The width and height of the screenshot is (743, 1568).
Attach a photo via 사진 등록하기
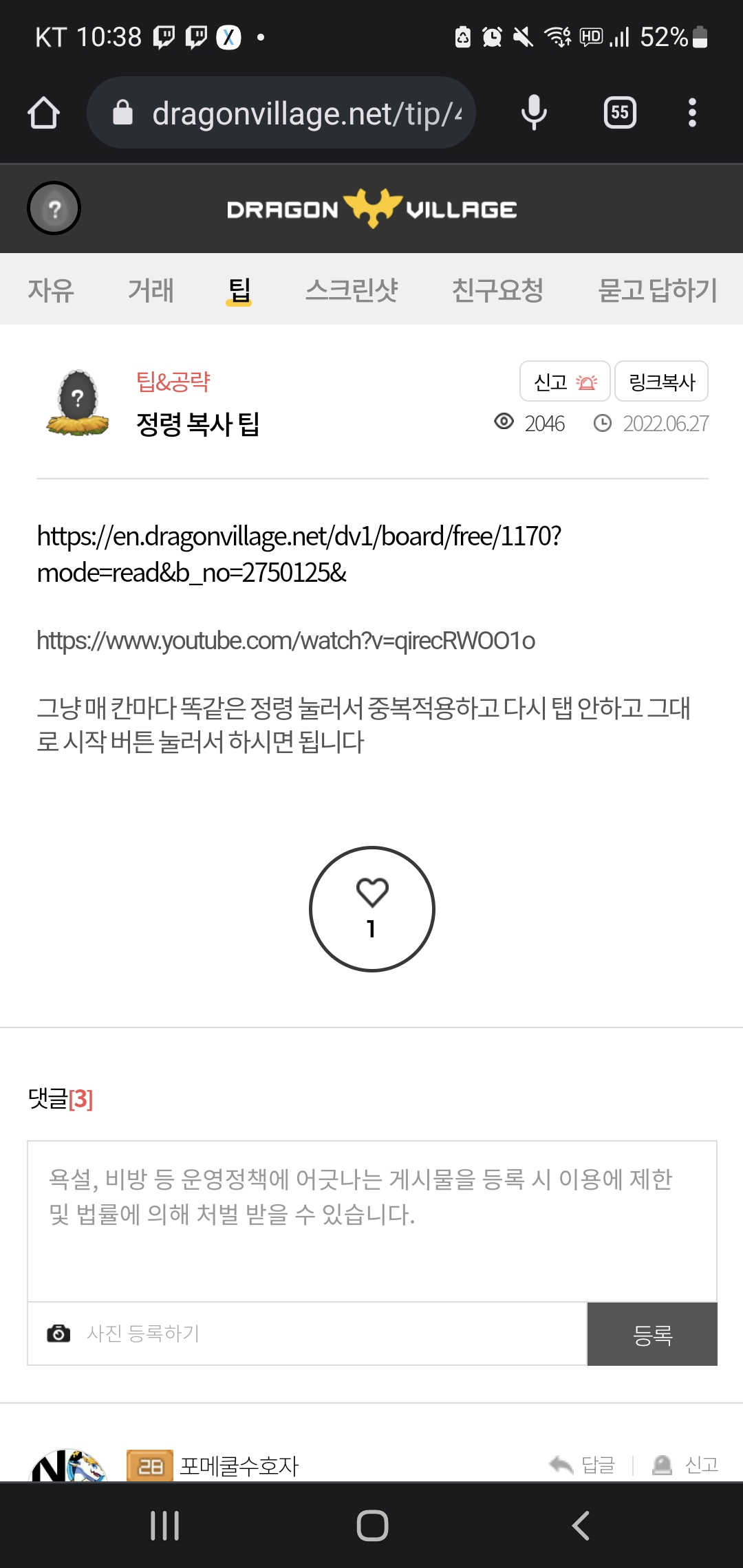coord(143,1333)
